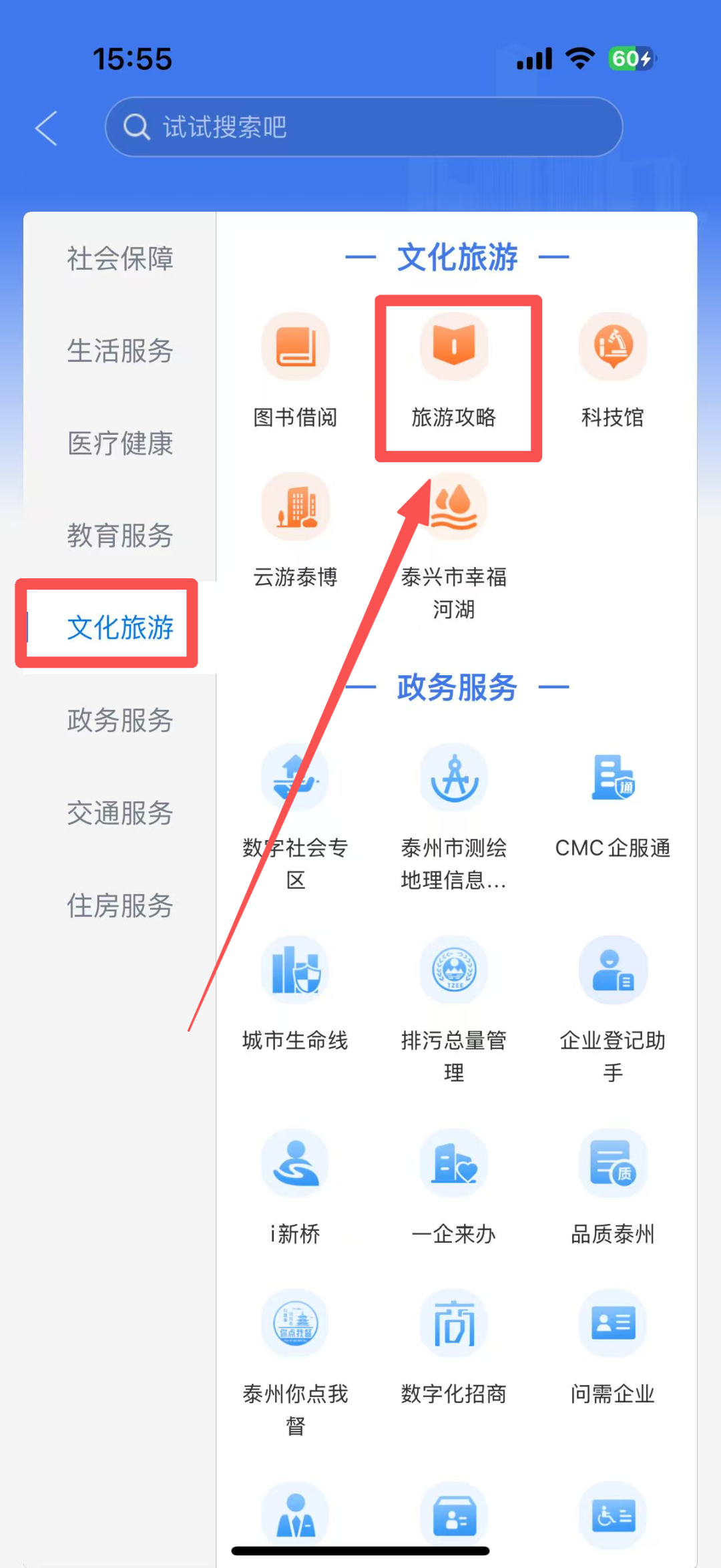
Task: Tap the search bar at top
Action: 364,128
